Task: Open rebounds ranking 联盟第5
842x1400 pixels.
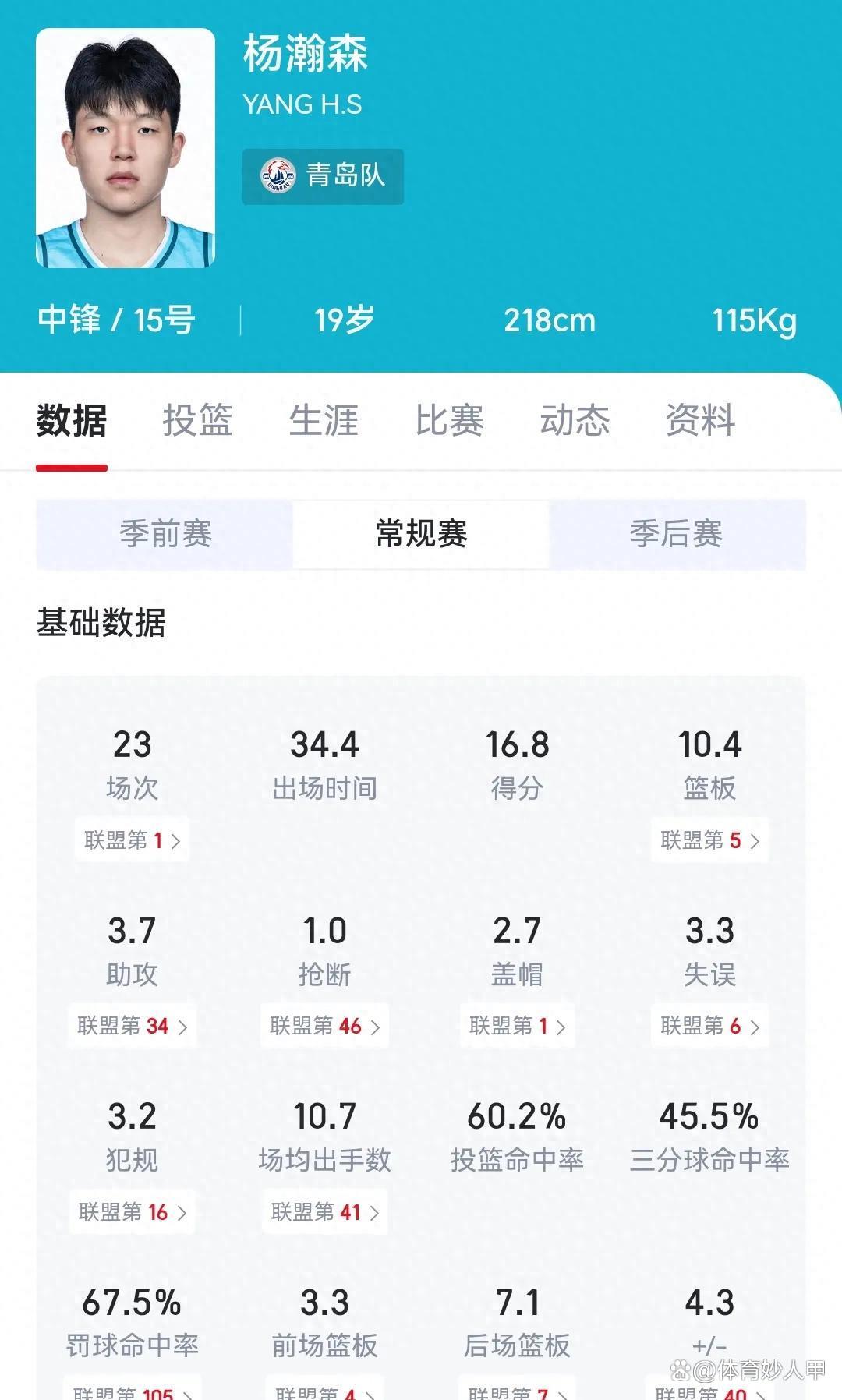Action: tap(710, 841)
